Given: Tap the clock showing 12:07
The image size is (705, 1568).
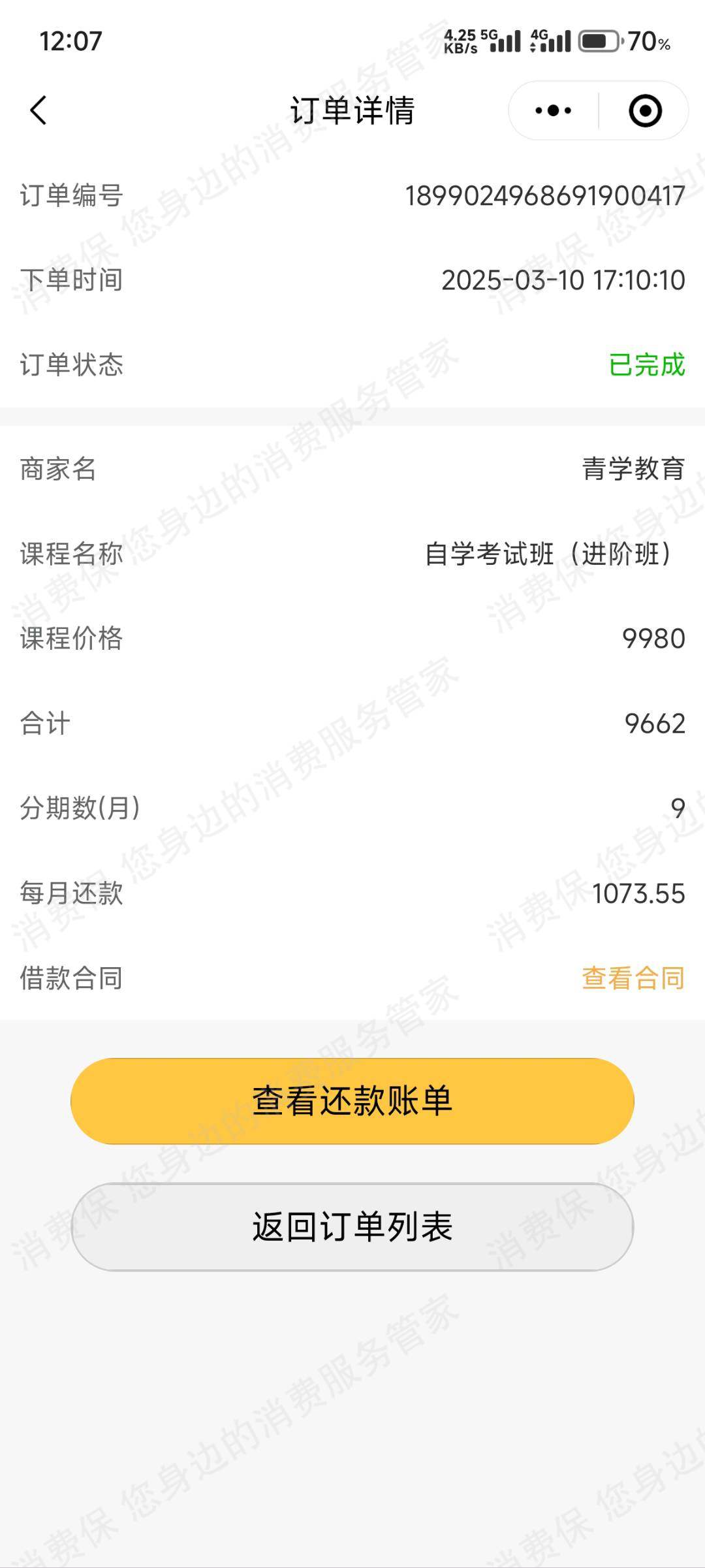Looking at the screenshot, I should click(x=72, y=42).
